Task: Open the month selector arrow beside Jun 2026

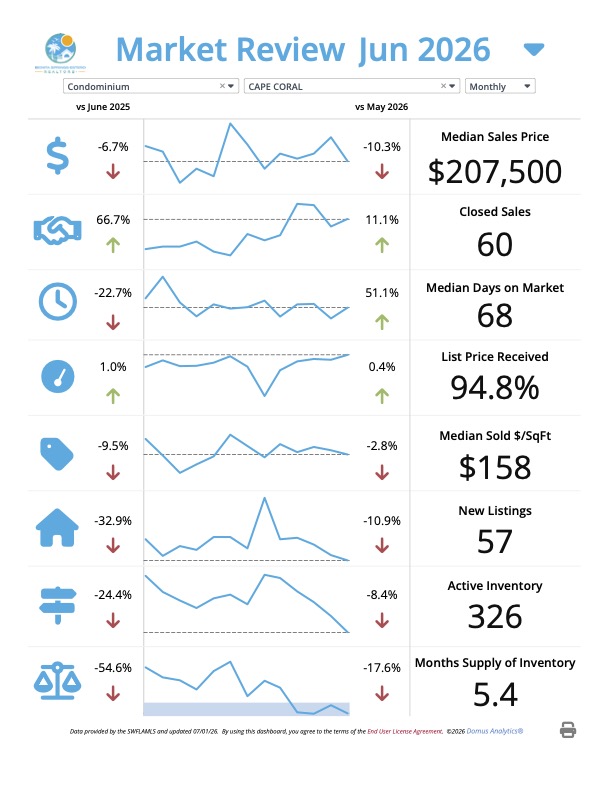Action: pyautogui.click(x=534, y=50)
